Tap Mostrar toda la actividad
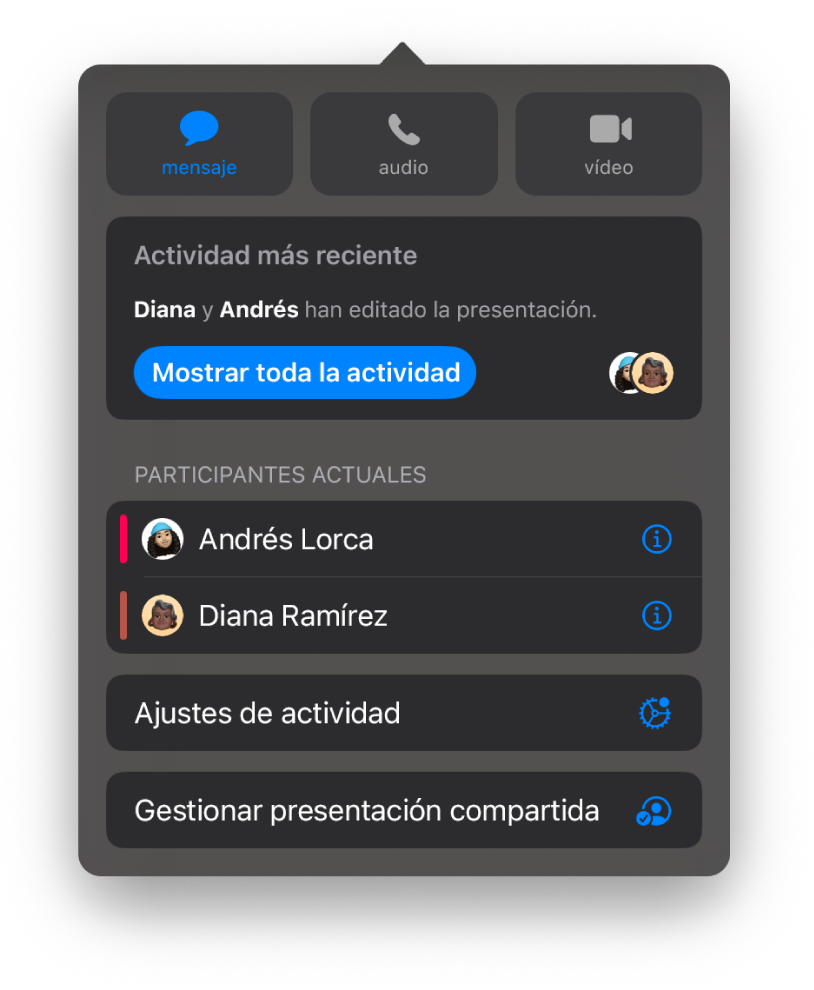 tap(305, 373)
